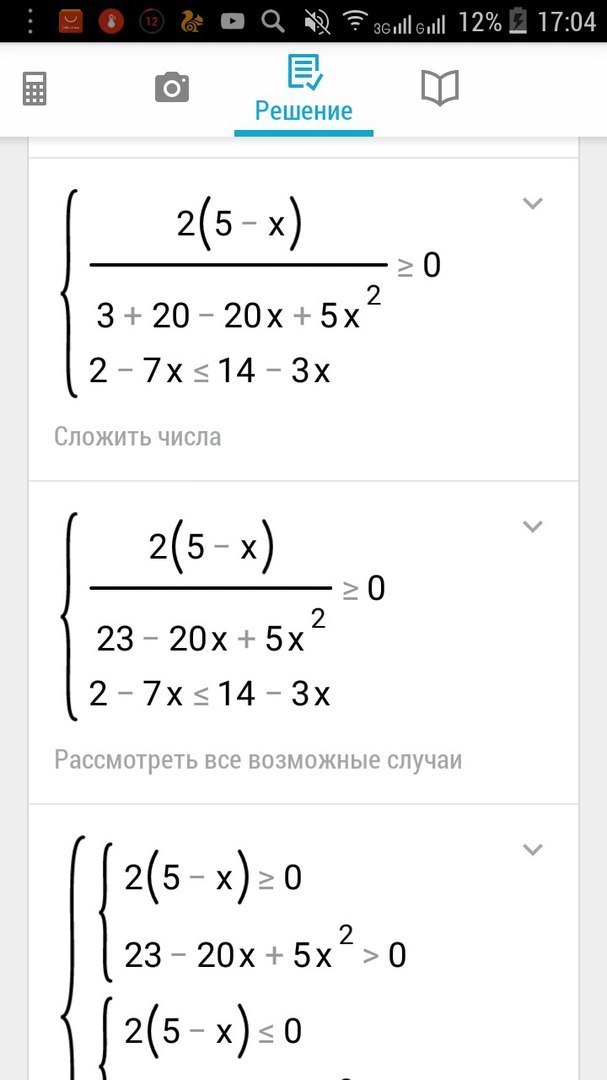
Task: Expand the chevron on the last case-split step
Action: [533, 850]
